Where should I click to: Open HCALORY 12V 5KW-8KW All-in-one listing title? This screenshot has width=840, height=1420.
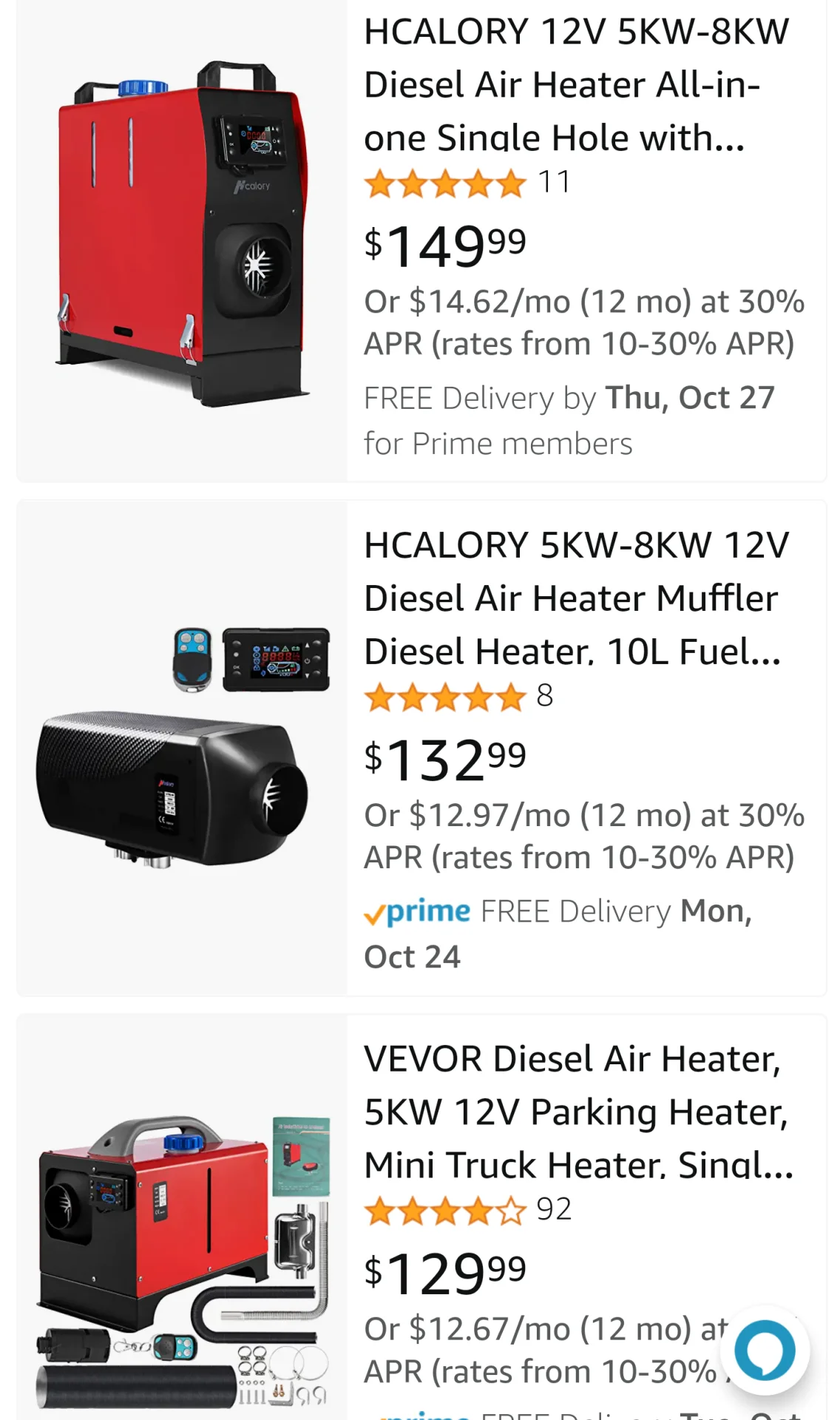576,84
